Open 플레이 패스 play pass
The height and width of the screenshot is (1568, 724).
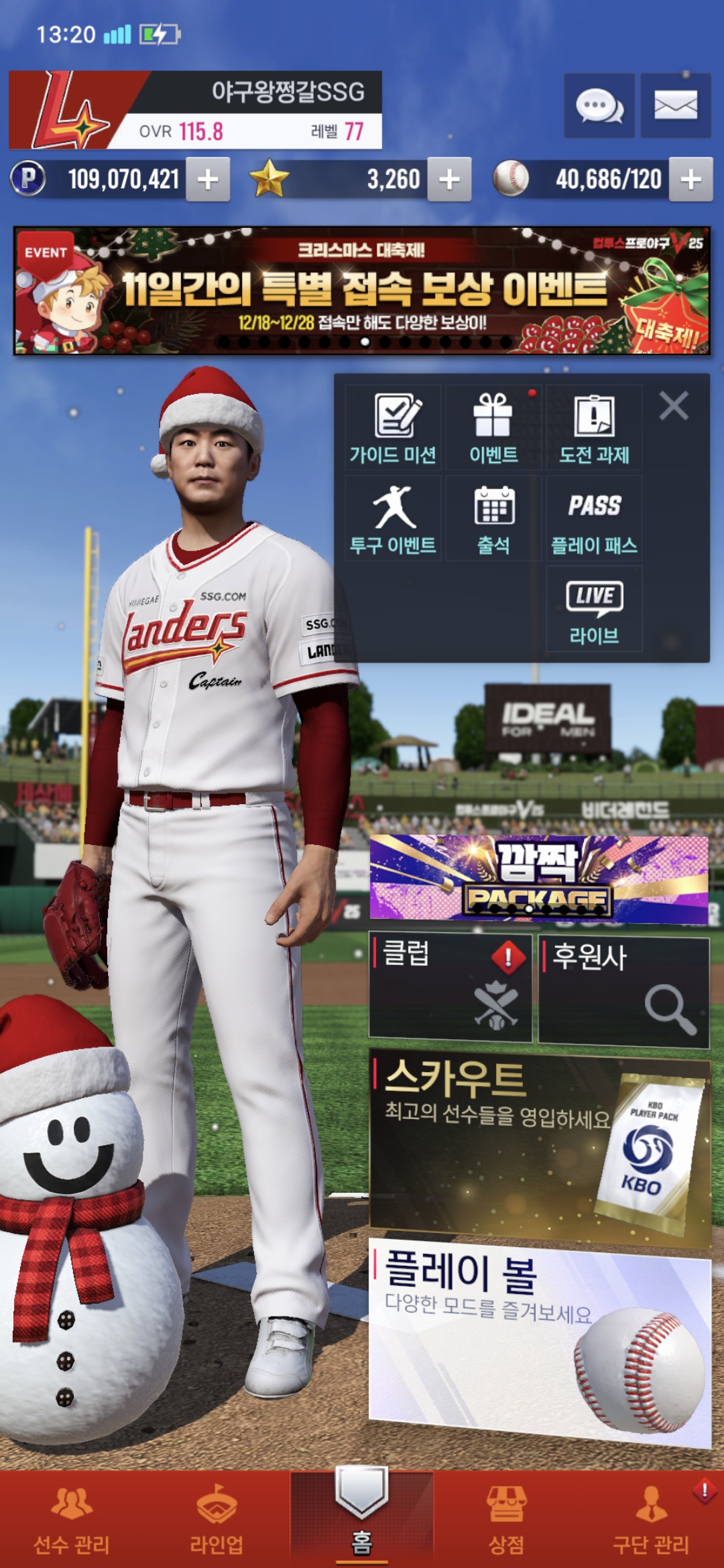click(x=594, y=518)
